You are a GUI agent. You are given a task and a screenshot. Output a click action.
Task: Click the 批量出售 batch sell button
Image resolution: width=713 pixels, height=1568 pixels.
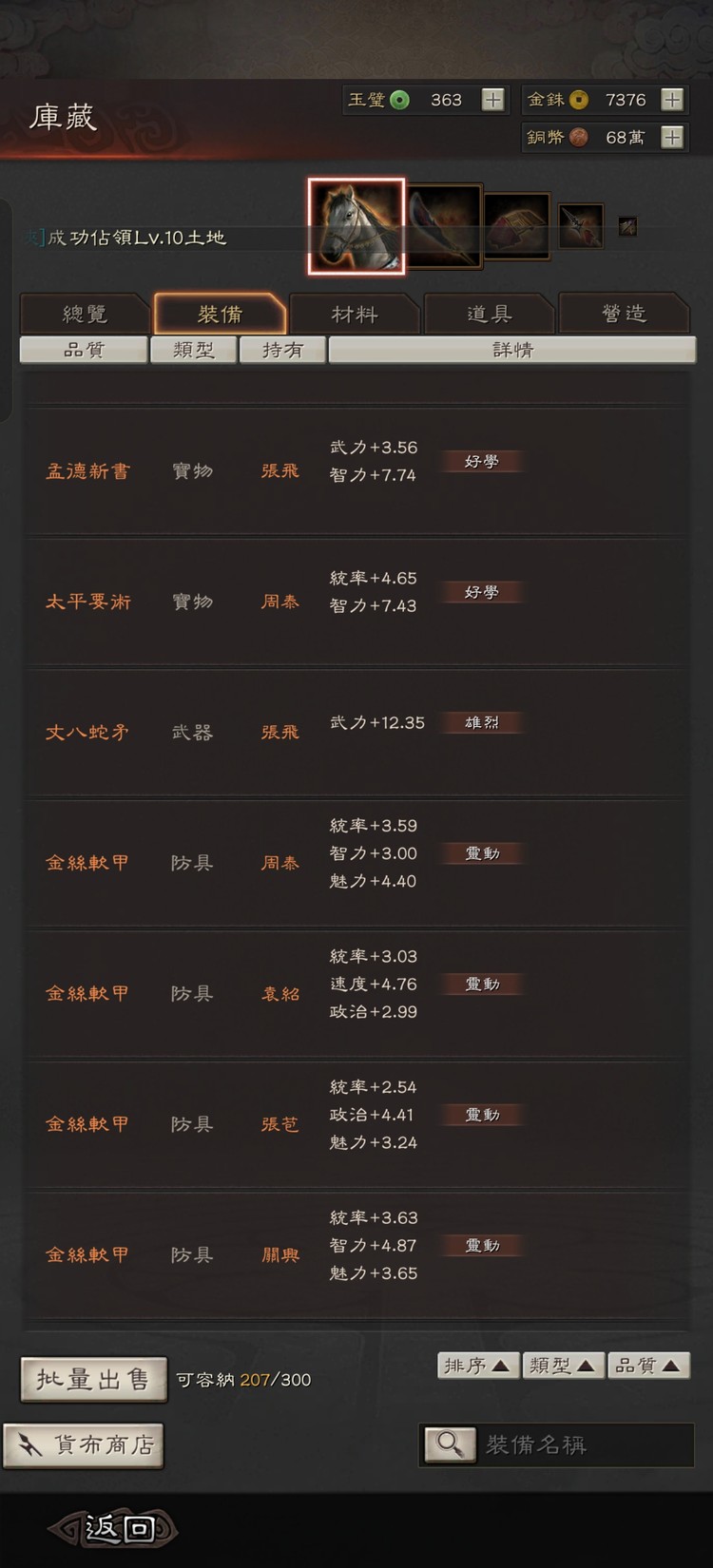pyautogui.click(x=92, y=1380)
